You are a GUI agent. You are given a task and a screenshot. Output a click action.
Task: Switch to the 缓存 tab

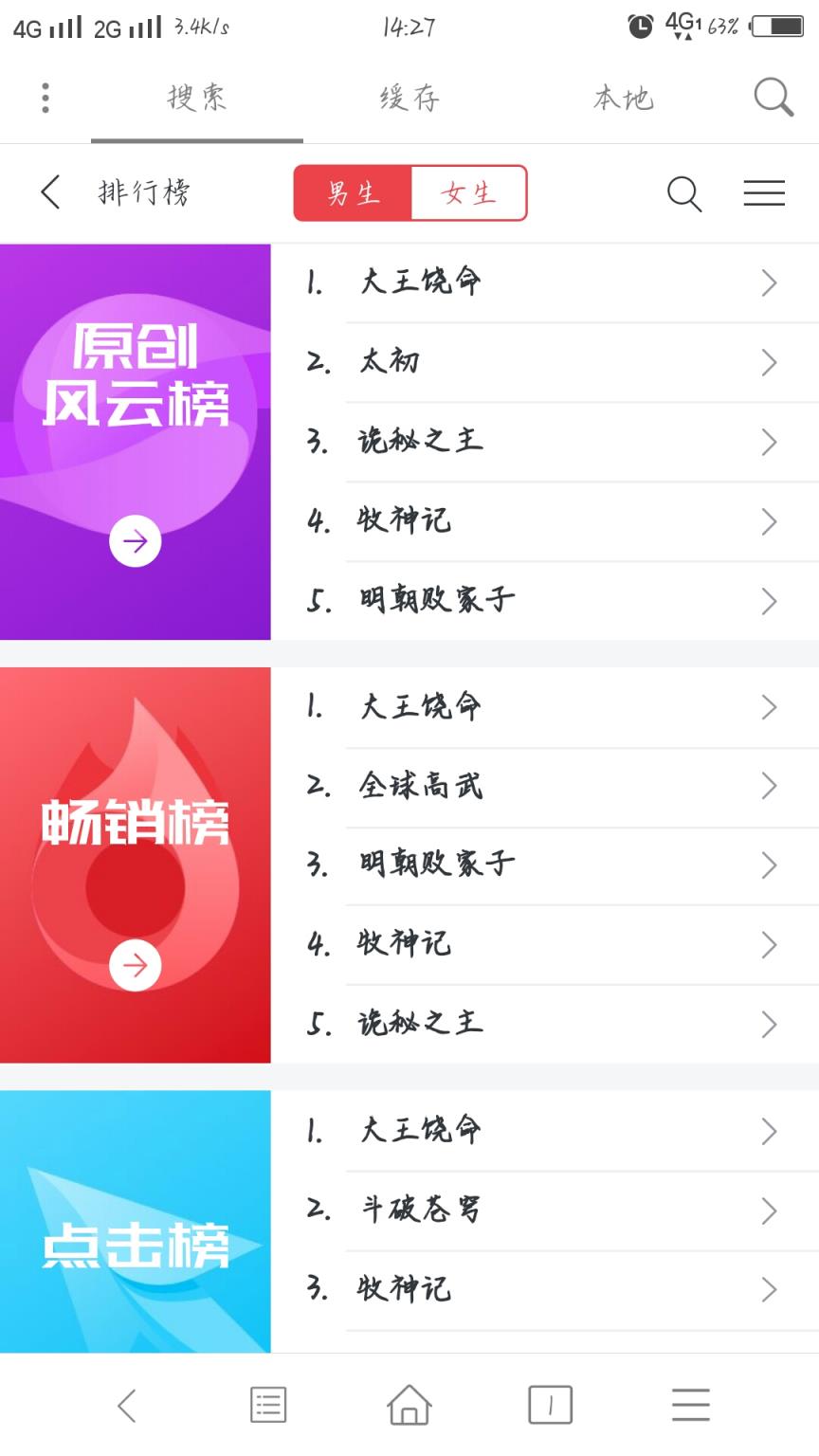pos(409,97)
